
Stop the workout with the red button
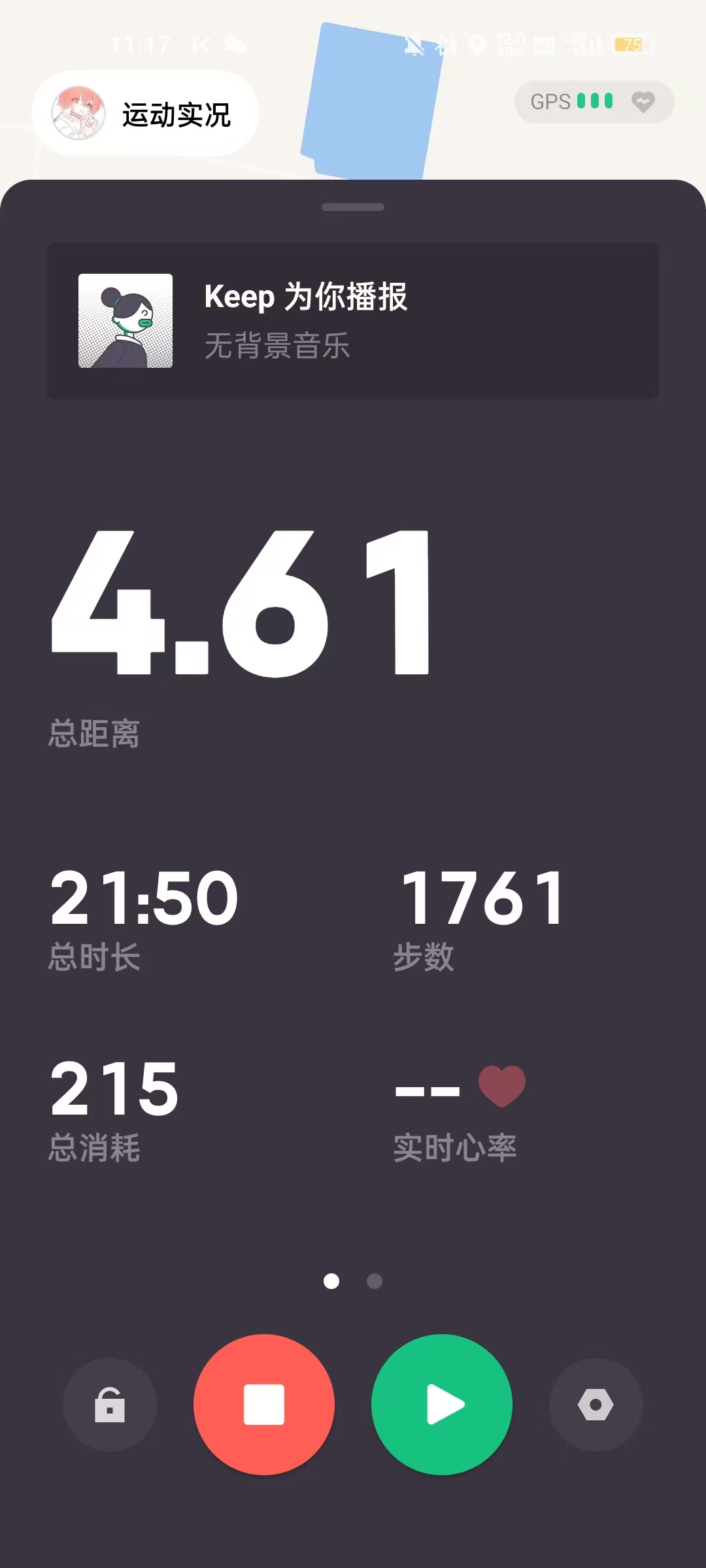tap(264, 1405)
